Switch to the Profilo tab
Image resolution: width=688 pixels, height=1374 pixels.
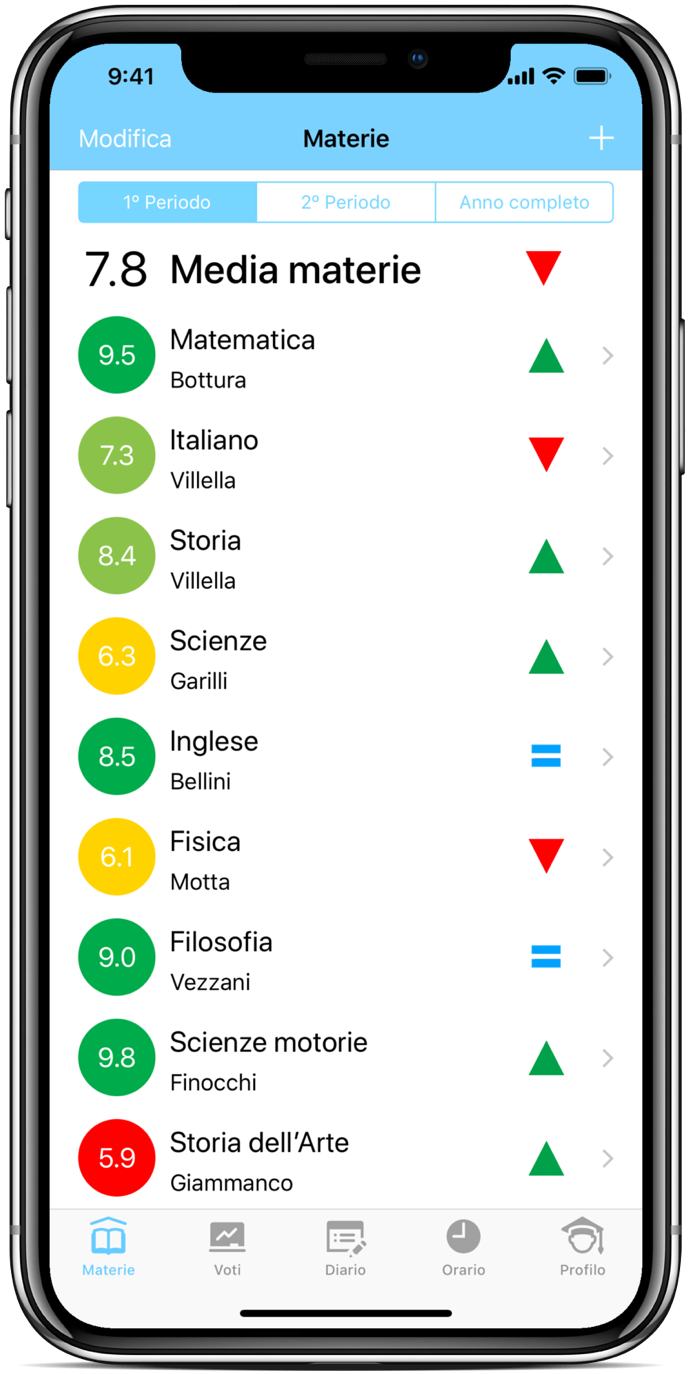click(x=582, y=1248)
